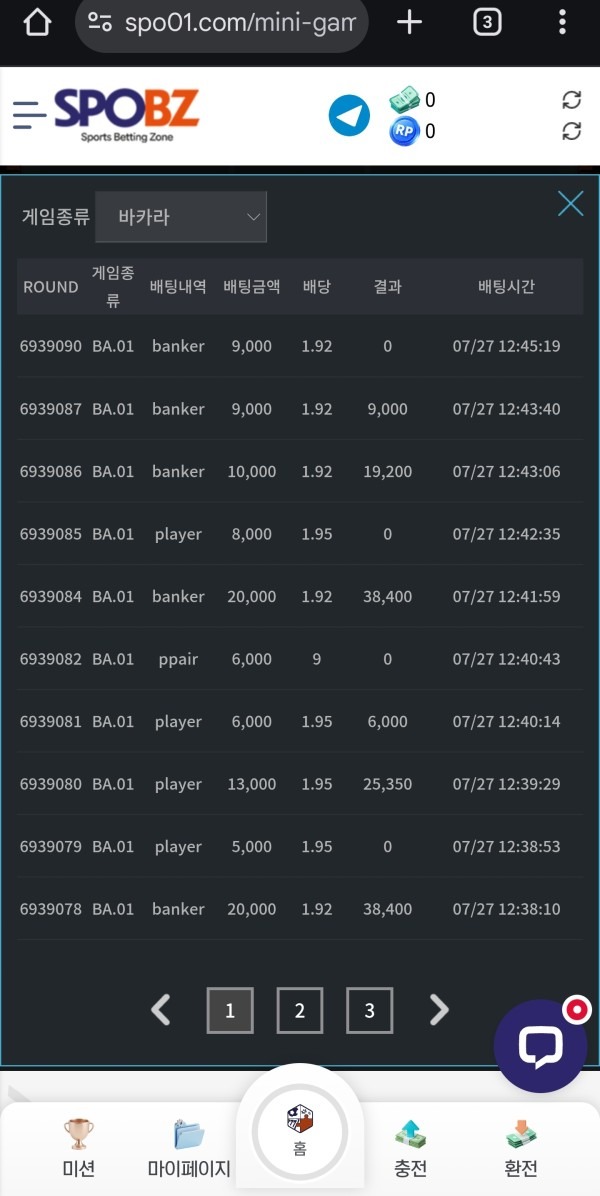Jump to page 3 of the history
Screen dimensions: 600x1196
(370, 1010)
